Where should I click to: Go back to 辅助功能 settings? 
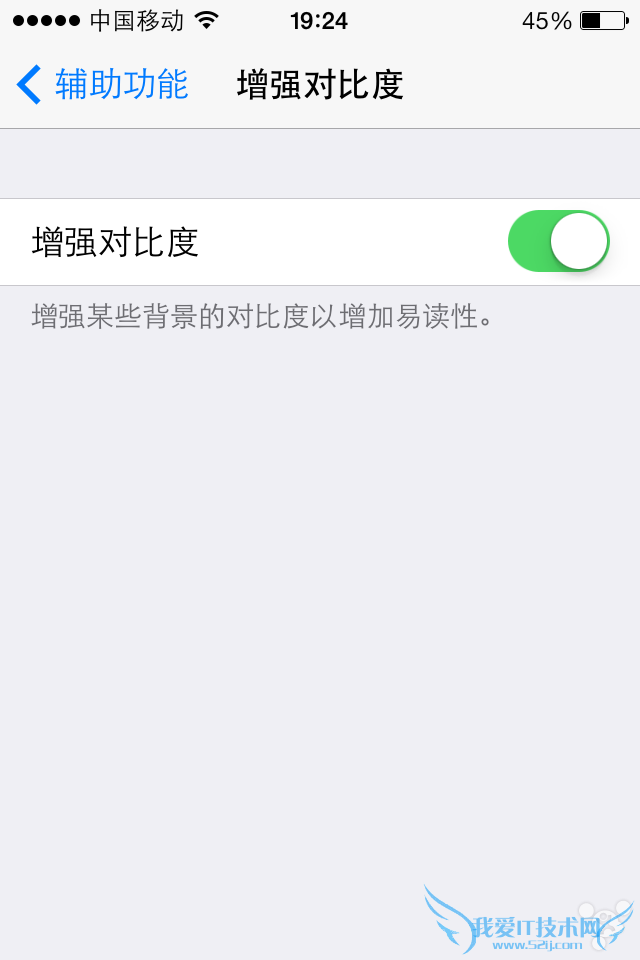click(102, 85)
